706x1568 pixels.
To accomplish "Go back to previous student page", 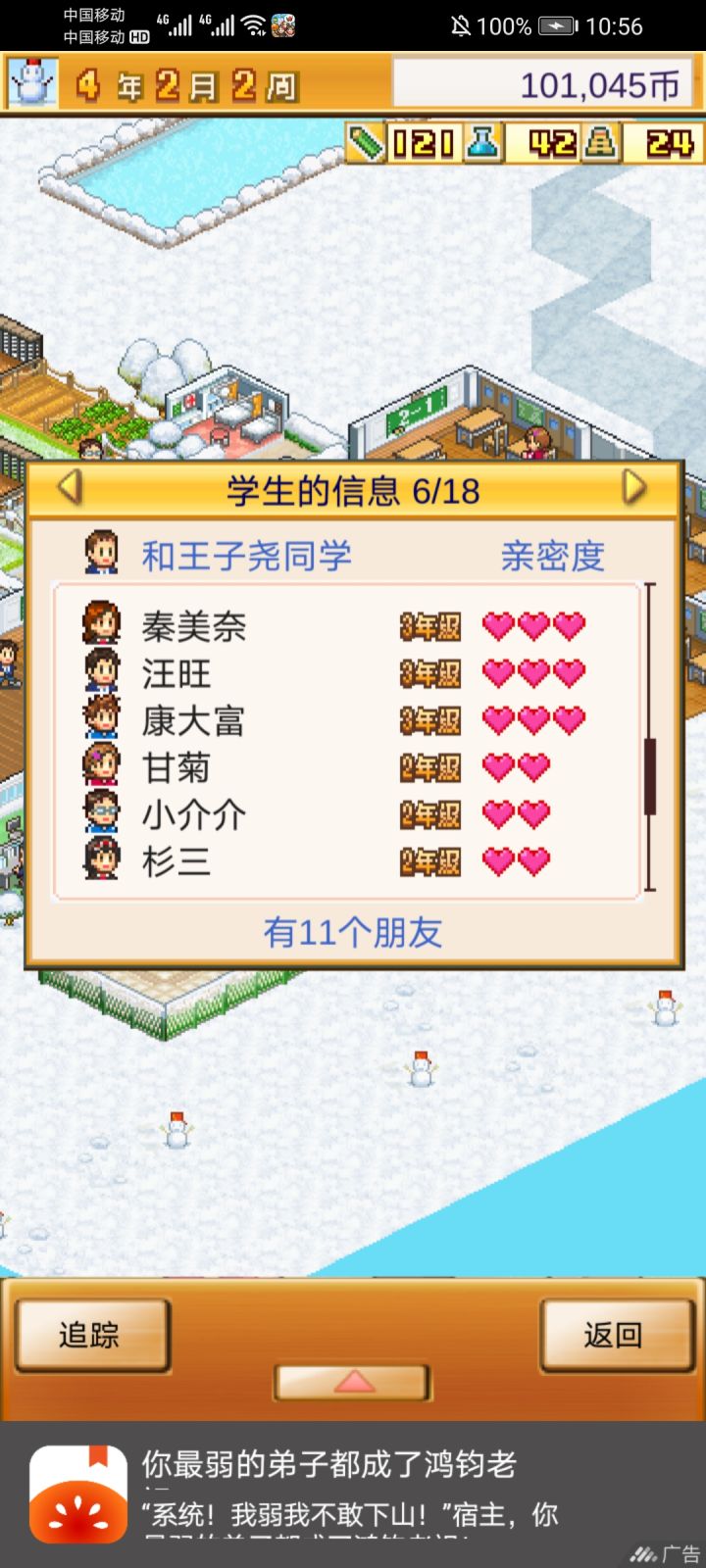I will coord(68,488).
